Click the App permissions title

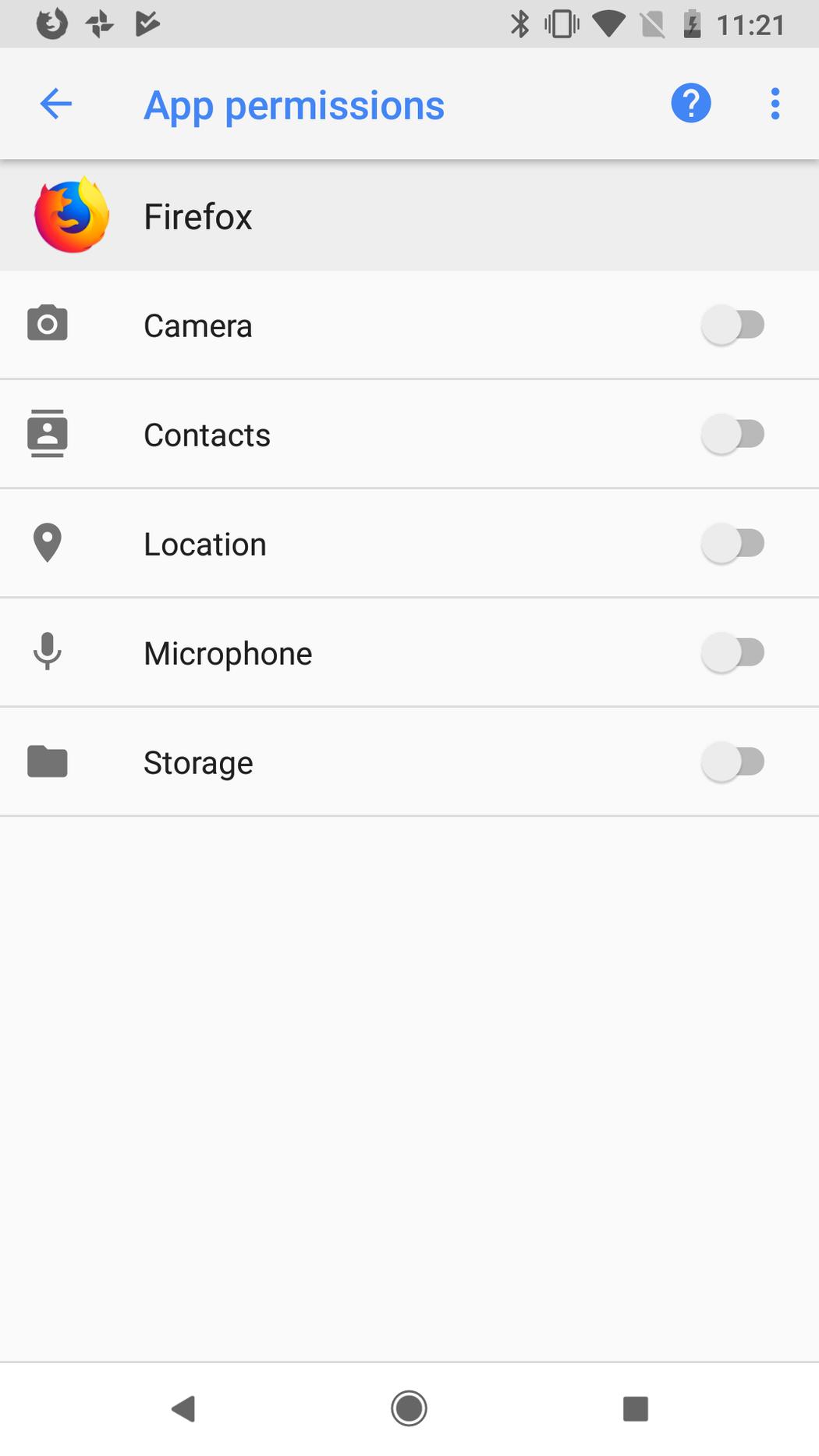[x=294, y=103]
